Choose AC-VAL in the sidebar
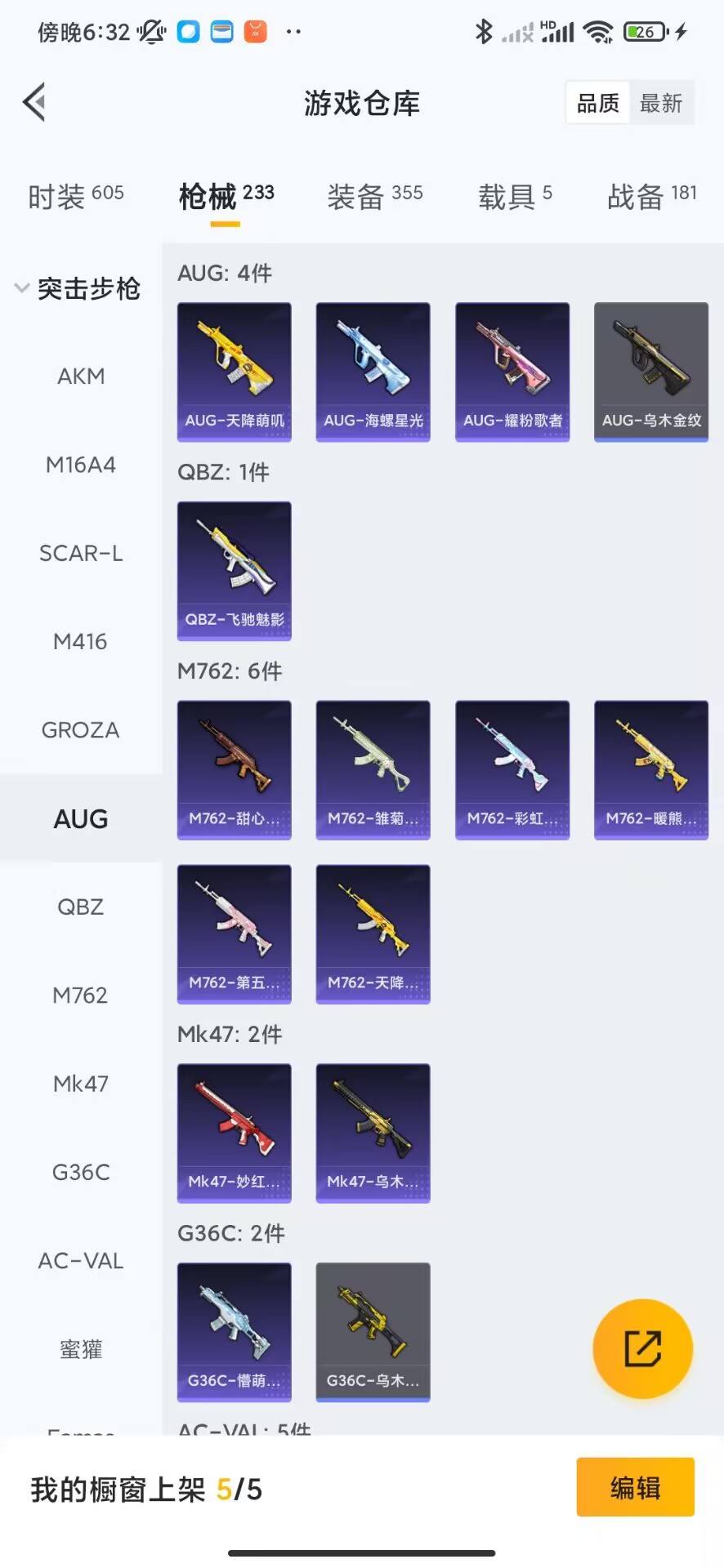 click(80, 1261)
